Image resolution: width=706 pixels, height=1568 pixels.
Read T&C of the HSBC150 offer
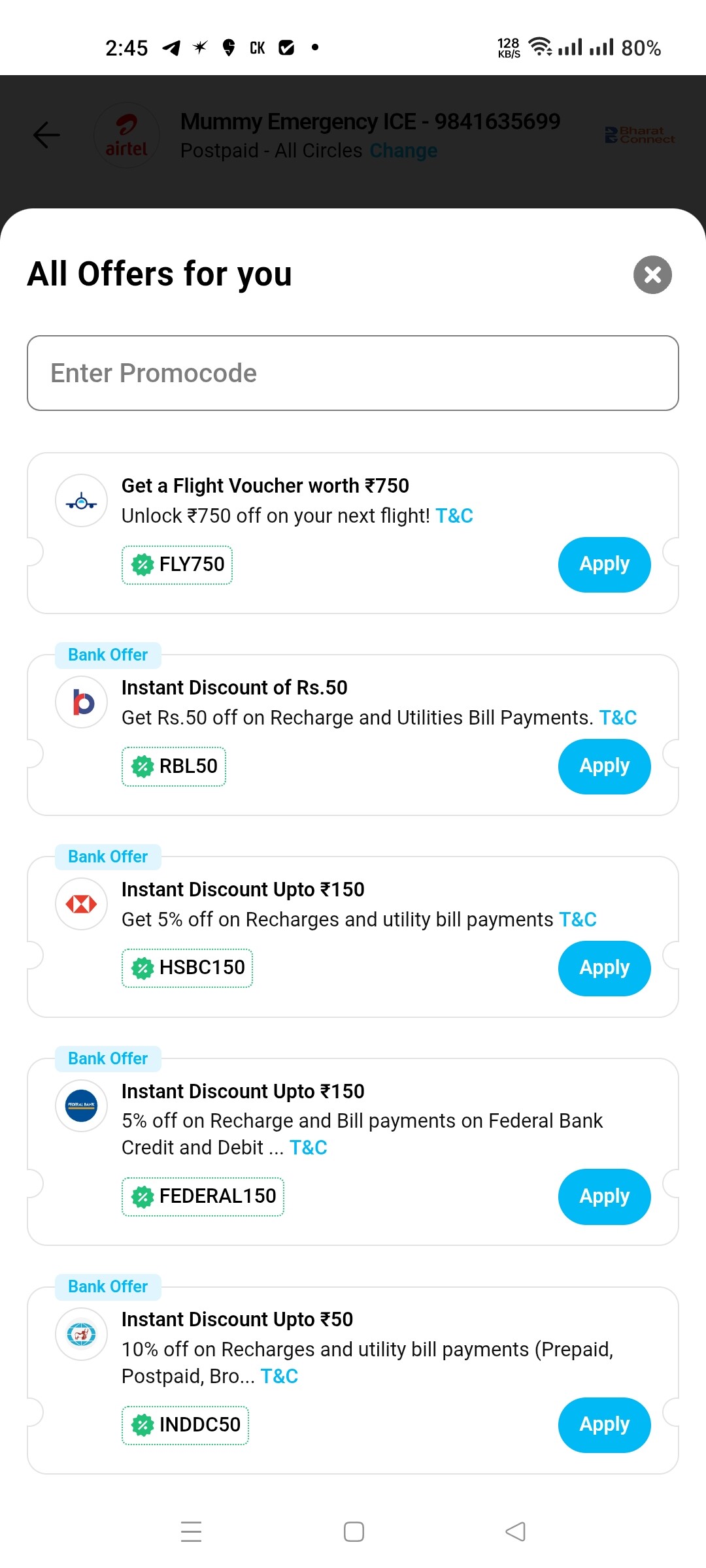578,920
